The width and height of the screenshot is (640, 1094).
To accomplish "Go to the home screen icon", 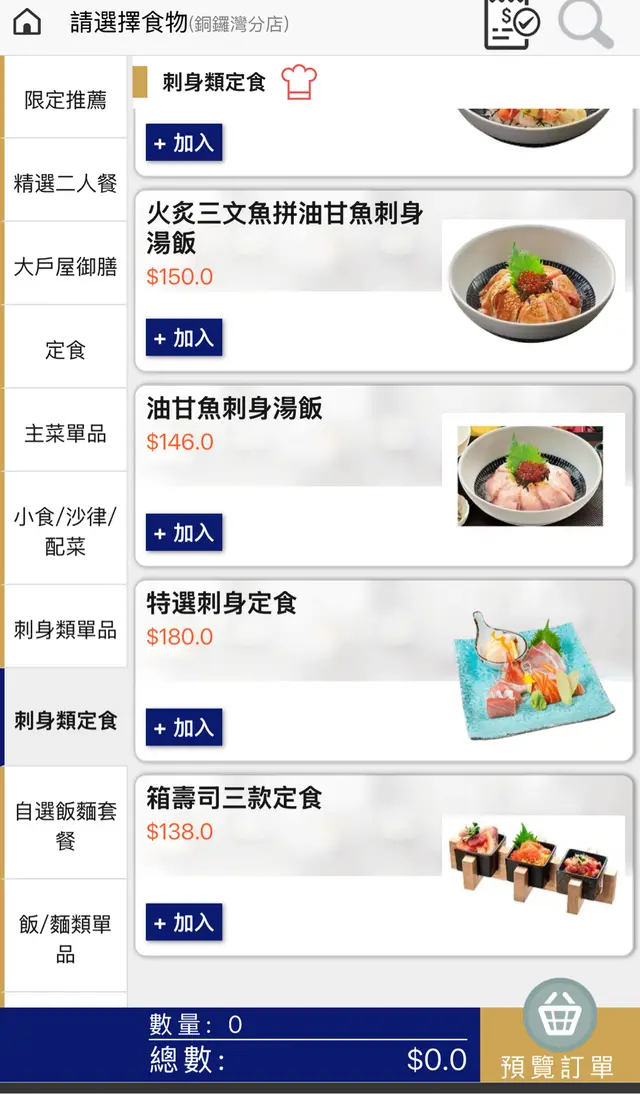I will click(x=27, y=22).
